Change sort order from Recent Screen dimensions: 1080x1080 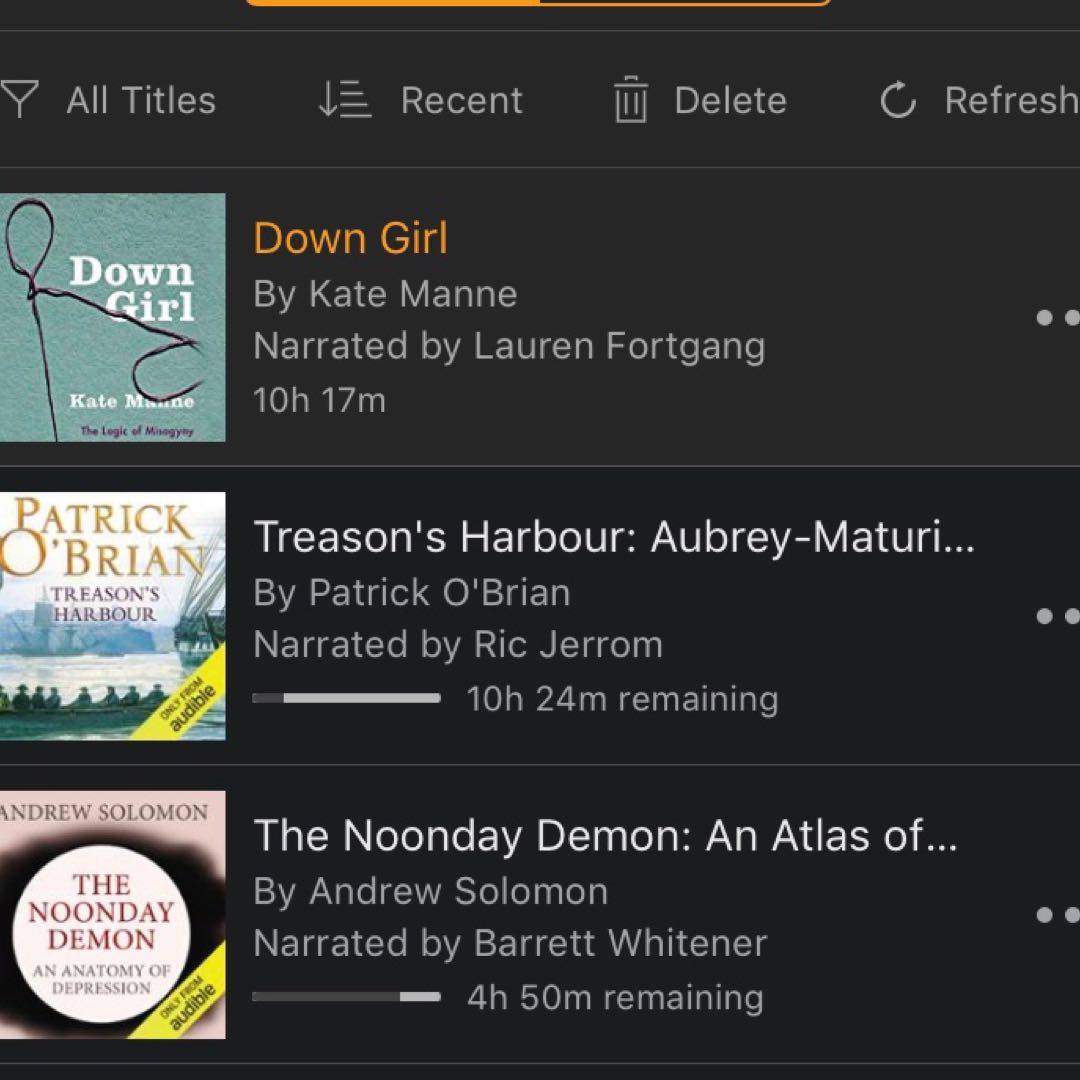click(421, 101)
